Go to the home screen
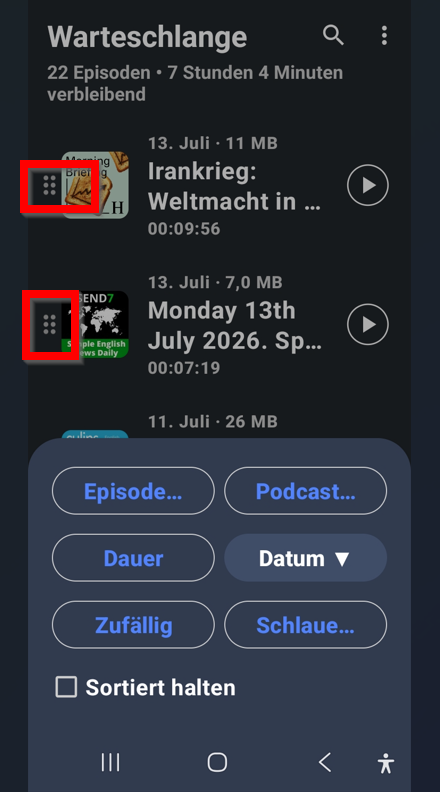This screenshot has width=440, height=792. pos(217,762)
